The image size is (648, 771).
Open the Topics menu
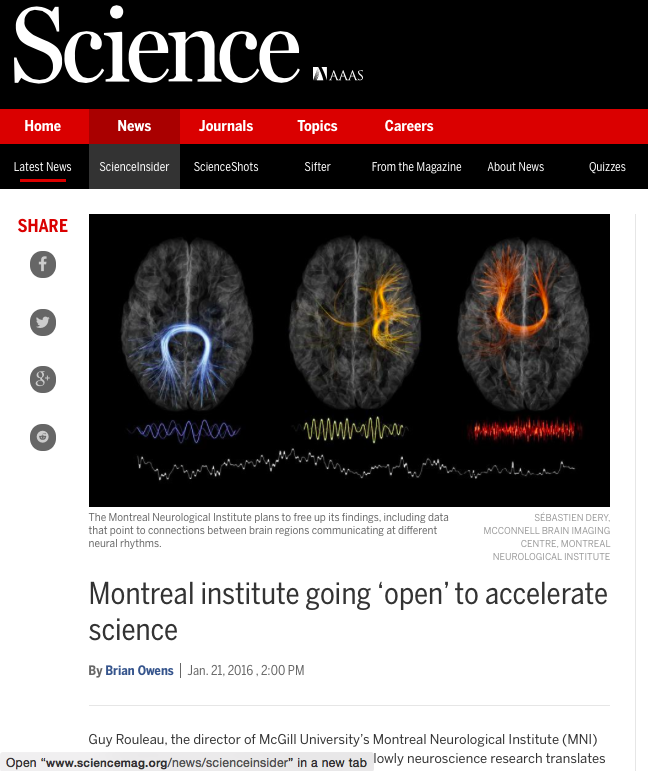click(317, 126)
